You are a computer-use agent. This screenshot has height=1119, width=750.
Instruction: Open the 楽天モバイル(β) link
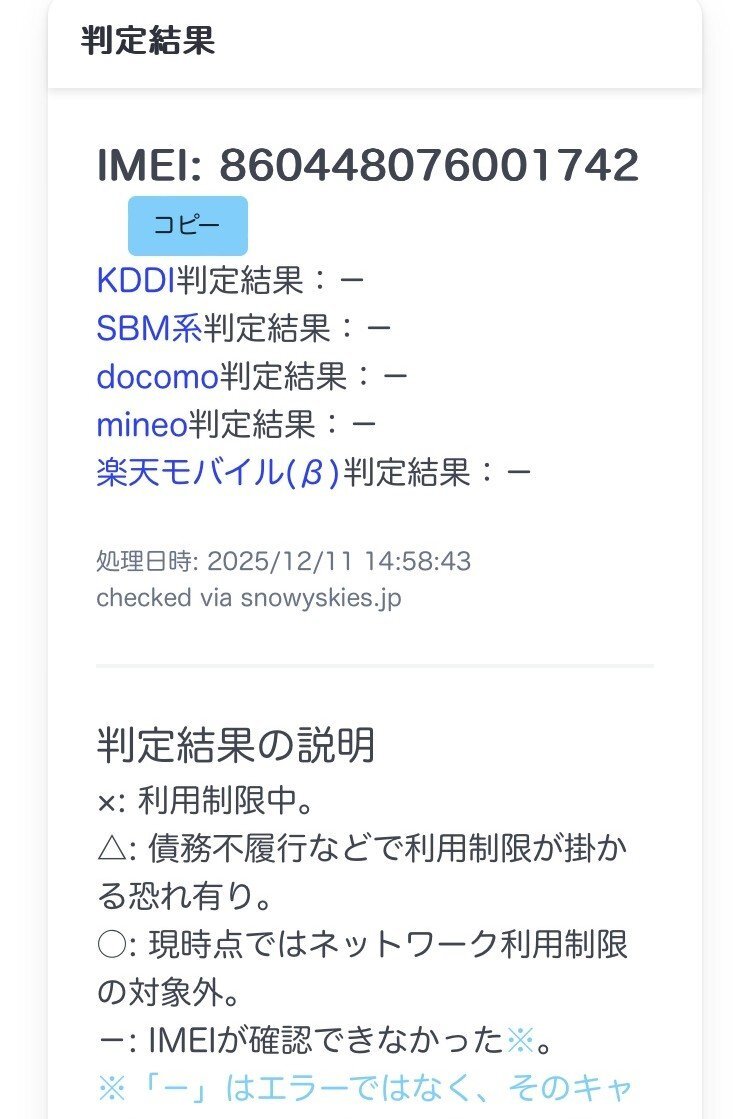click(x=218, y=473)
